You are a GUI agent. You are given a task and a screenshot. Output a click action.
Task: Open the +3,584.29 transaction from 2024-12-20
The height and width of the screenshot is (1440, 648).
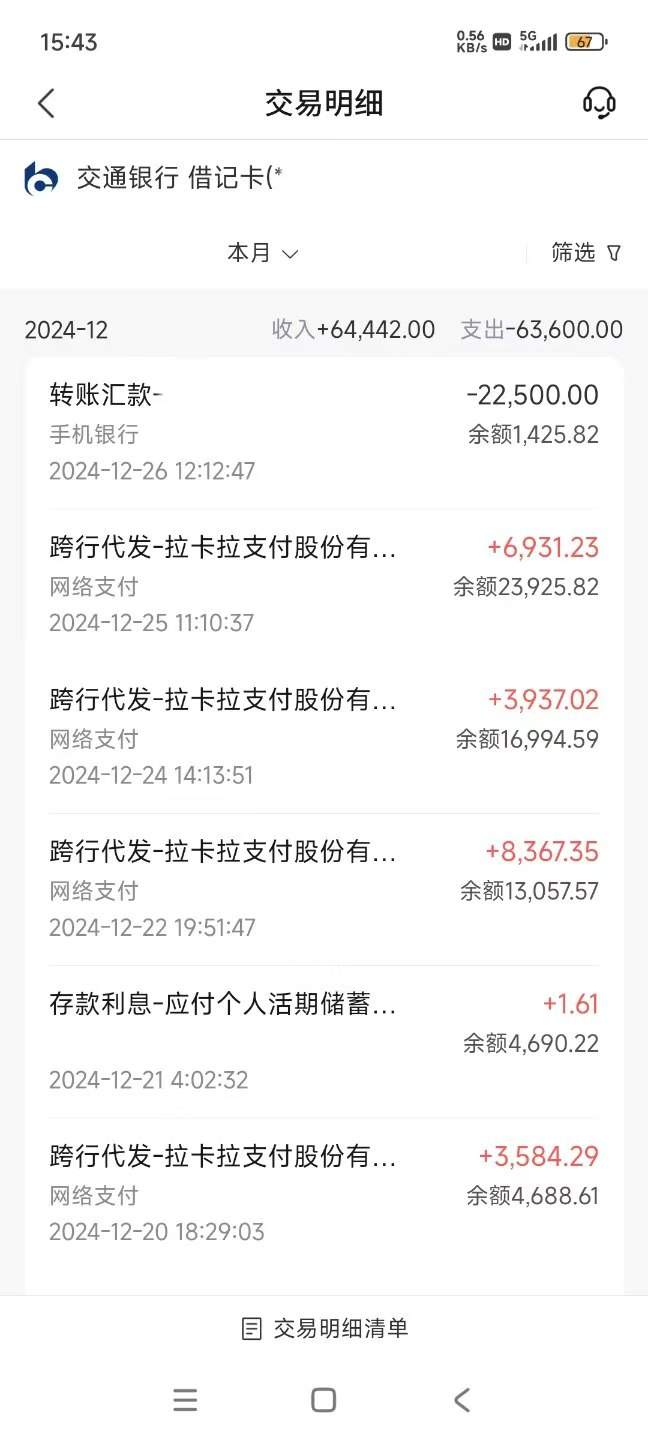point(324,1194)
